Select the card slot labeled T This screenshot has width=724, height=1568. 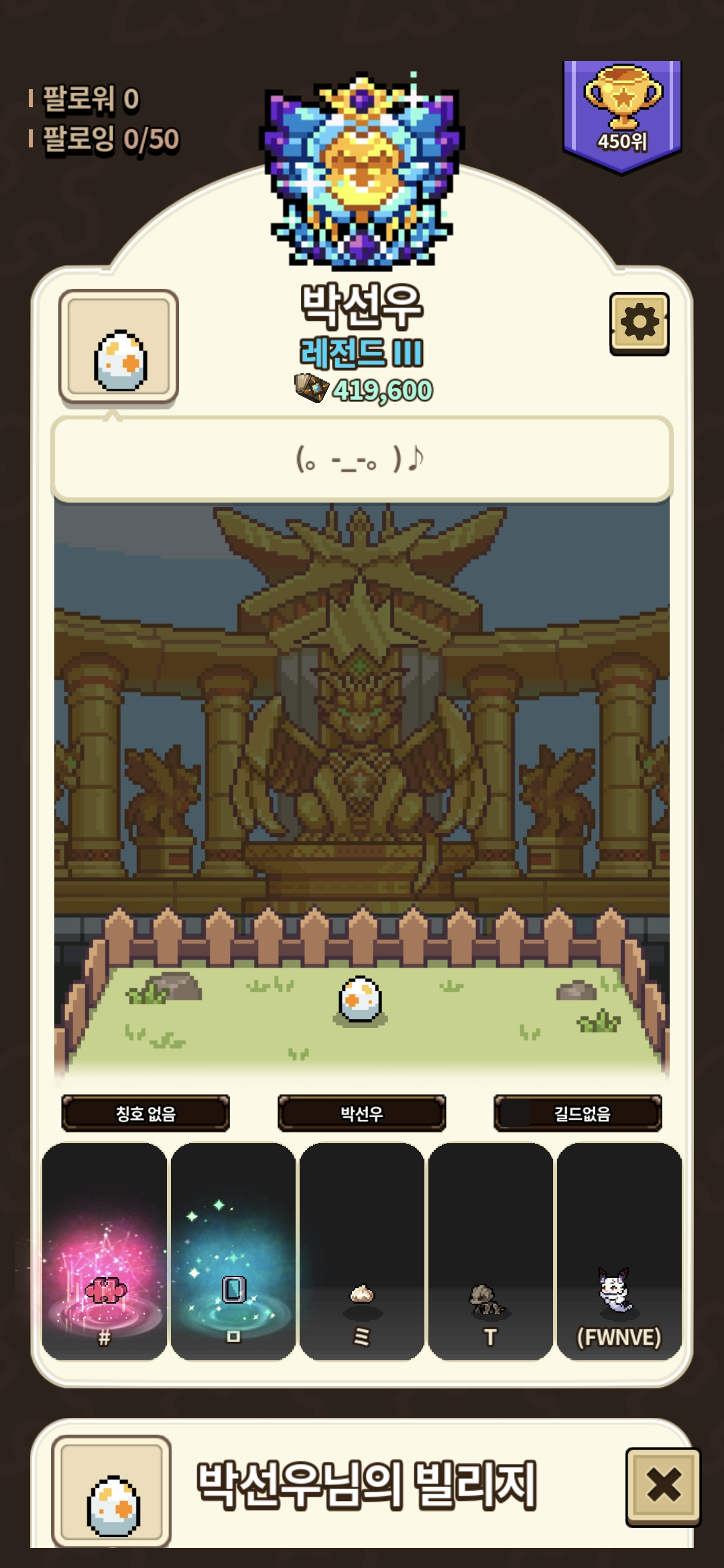pos(490,1251)
